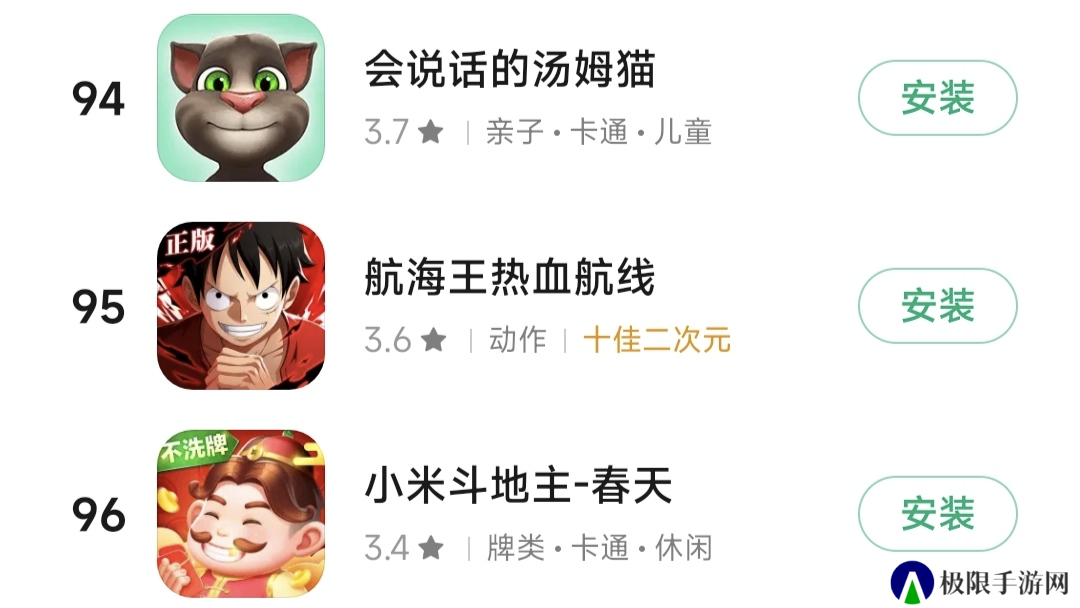Screen dimensions: 1080x608
Task: View details of 小米斗地主-春天
Action: (518, 487)
